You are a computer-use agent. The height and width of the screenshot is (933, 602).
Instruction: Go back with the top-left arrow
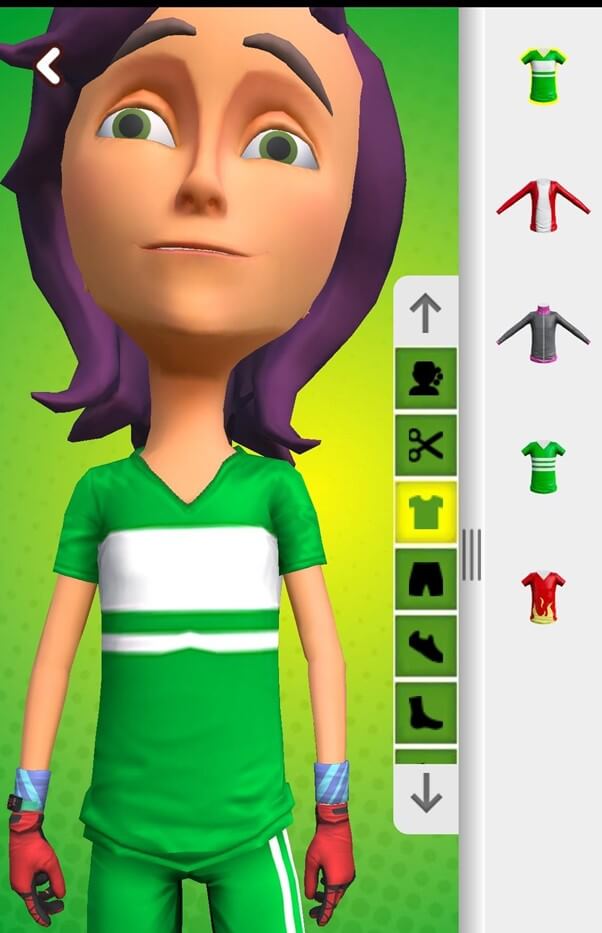tap(48, 66)
